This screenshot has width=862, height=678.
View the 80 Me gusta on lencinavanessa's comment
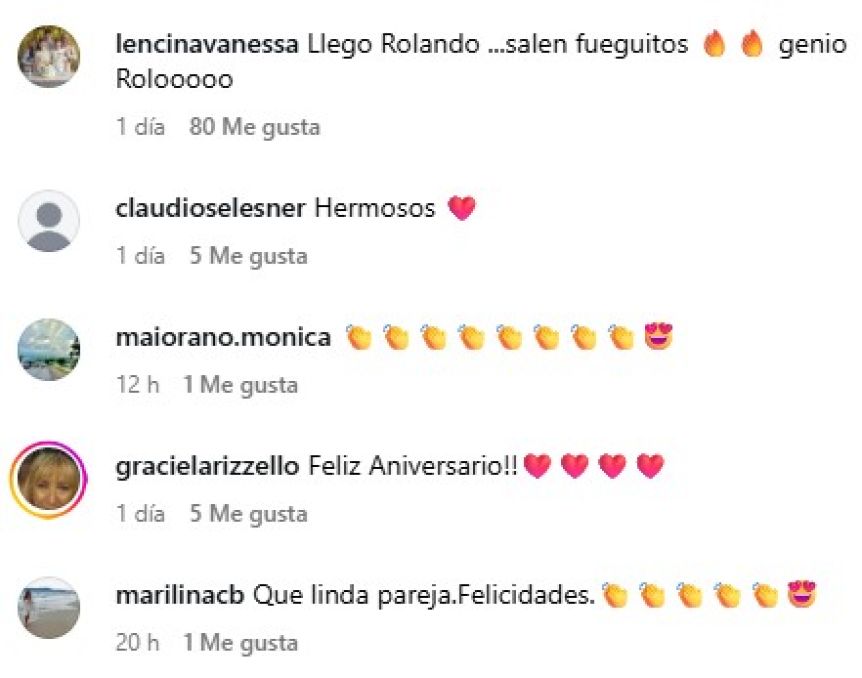[x=254, y=127]
